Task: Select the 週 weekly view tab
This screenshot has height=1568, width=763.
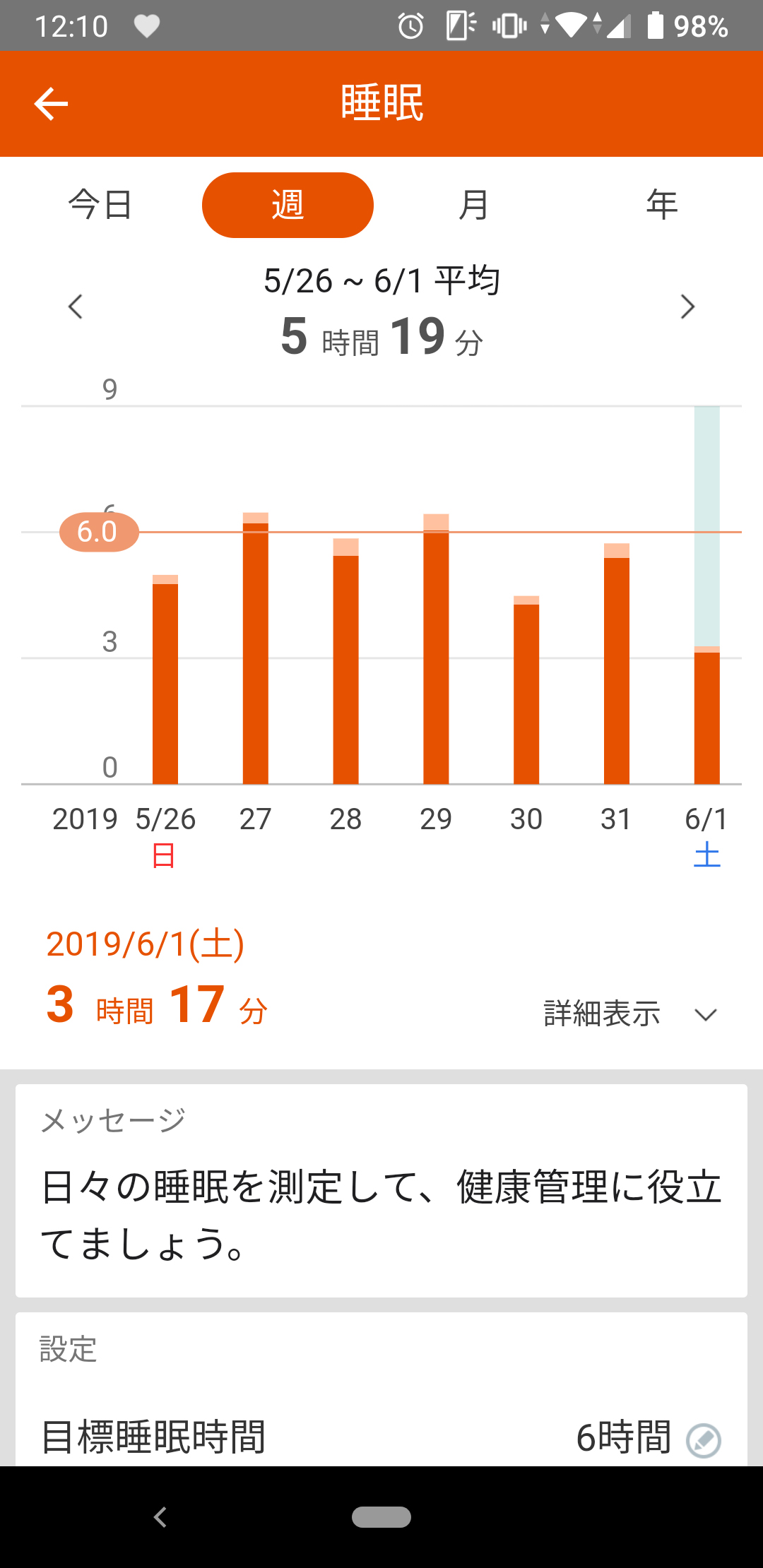Action: click(288, 205)
